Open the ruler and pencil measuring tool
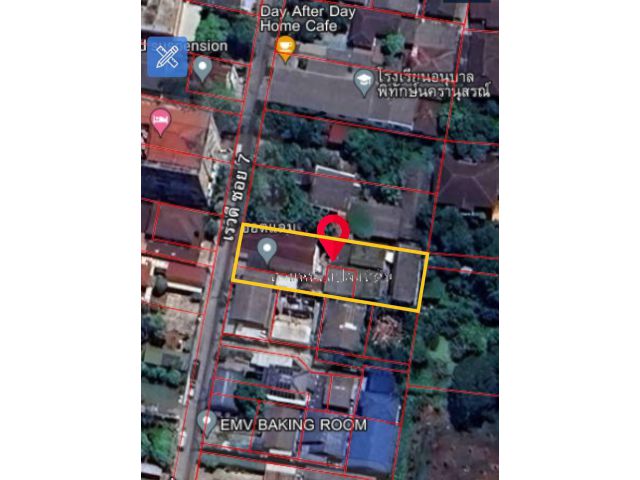 [167, 57]
